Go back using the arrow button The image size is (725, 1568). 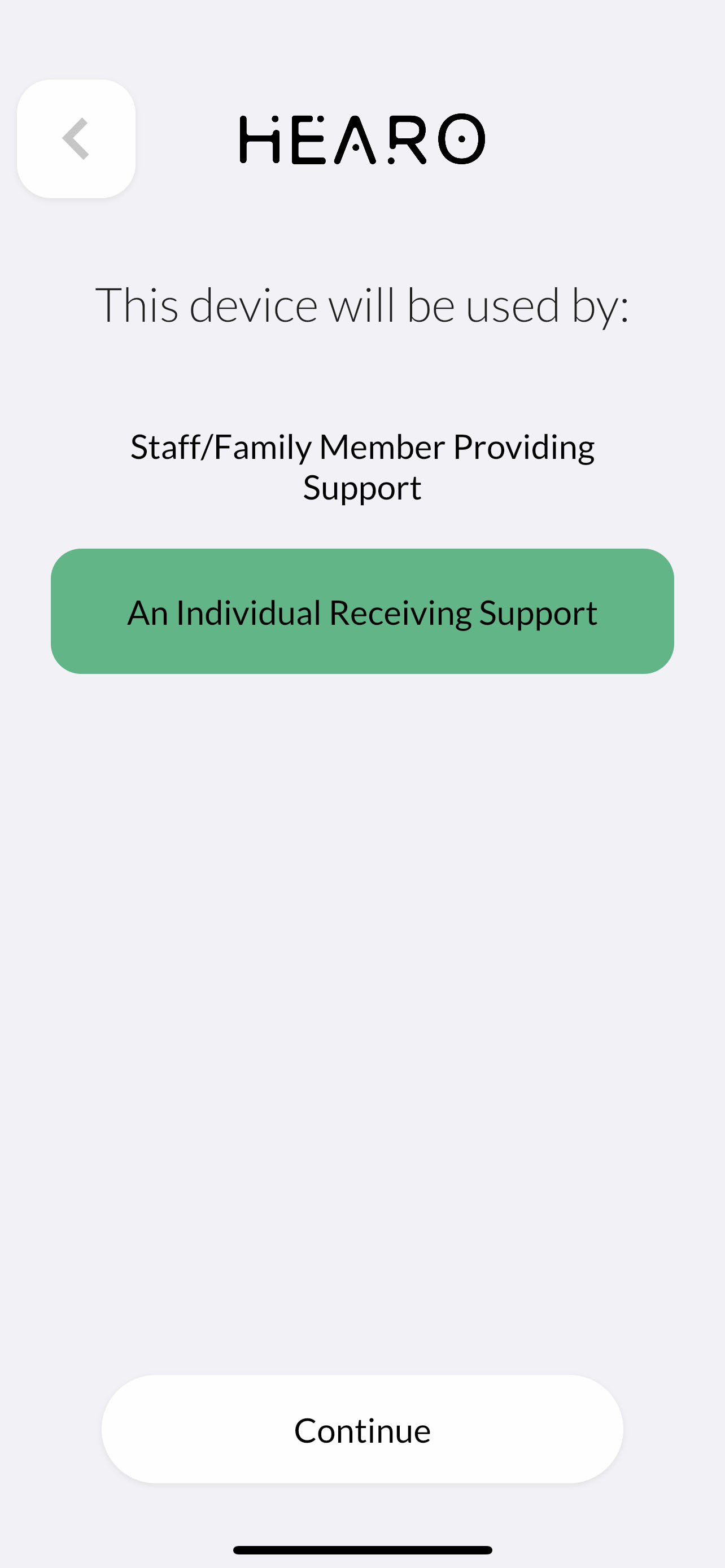coord(76,139)
